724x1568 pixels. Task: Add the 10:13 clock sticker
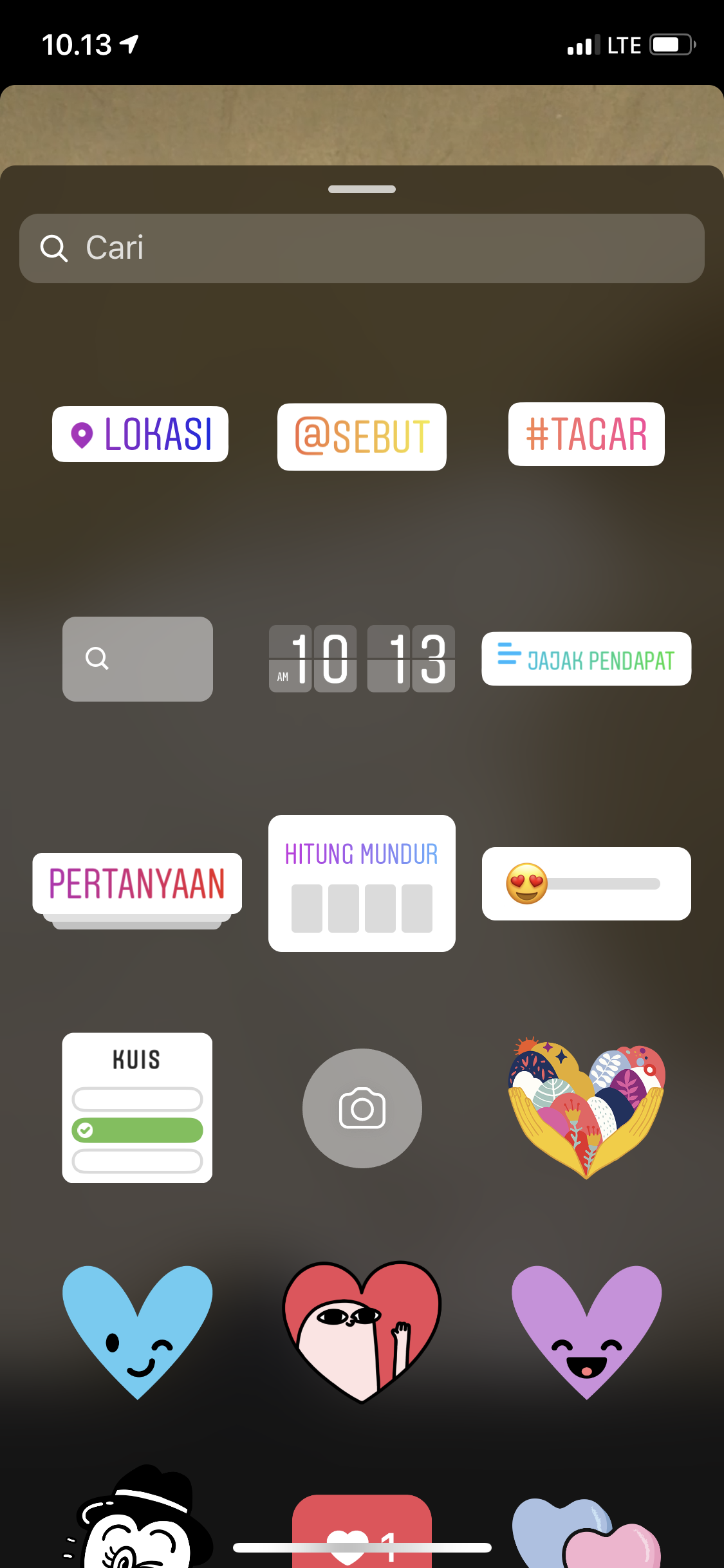pos(362,659)
